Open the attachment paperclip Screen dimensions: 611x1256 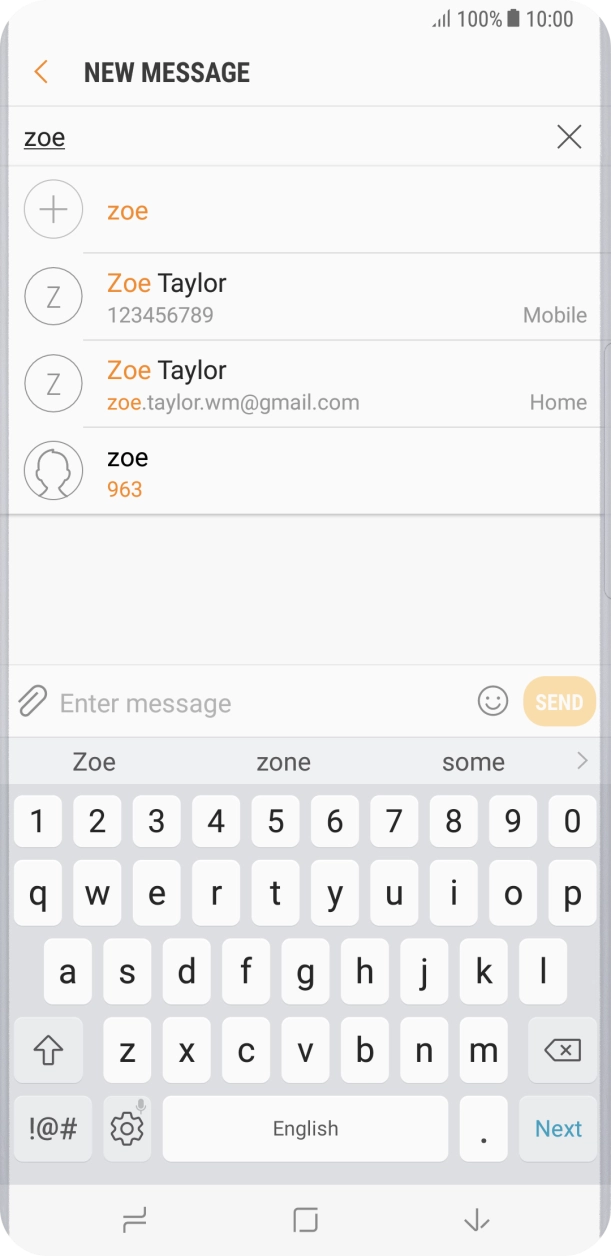coord(32,702)
